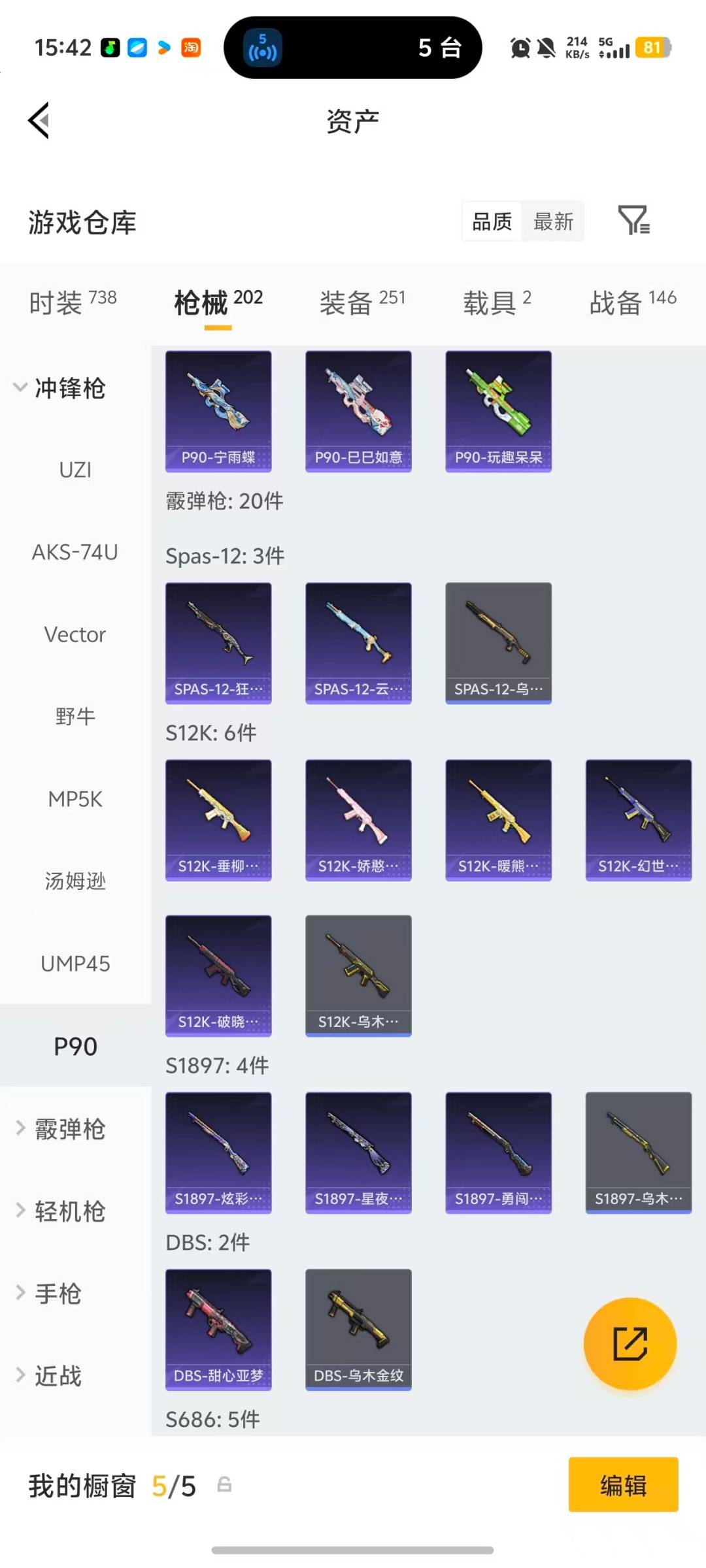Screen dimensions: 706x1568
Task: Switch sorting to 最新
Action: [552, 221]
